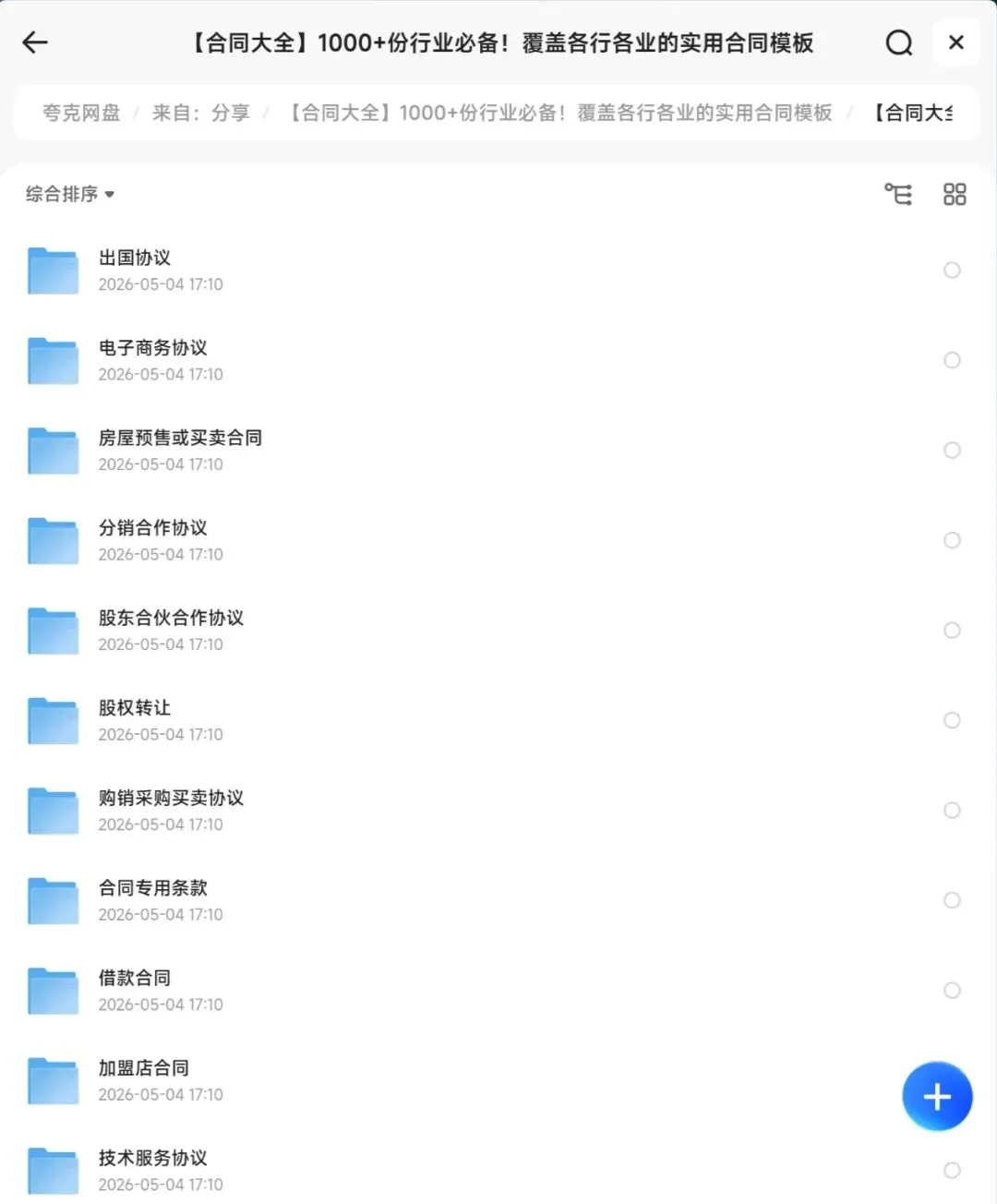This screenshot has width=997, height=1204.
Task: Select the circle next to 借款合同
Action: coord(952,991)
